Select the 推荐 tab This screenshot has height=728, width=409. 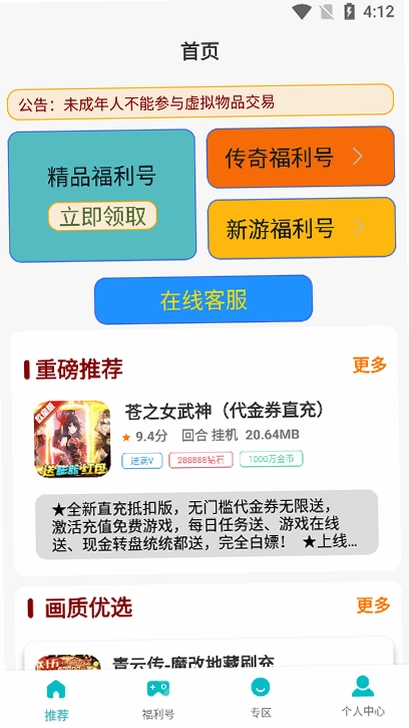click(x=56, y=699)
